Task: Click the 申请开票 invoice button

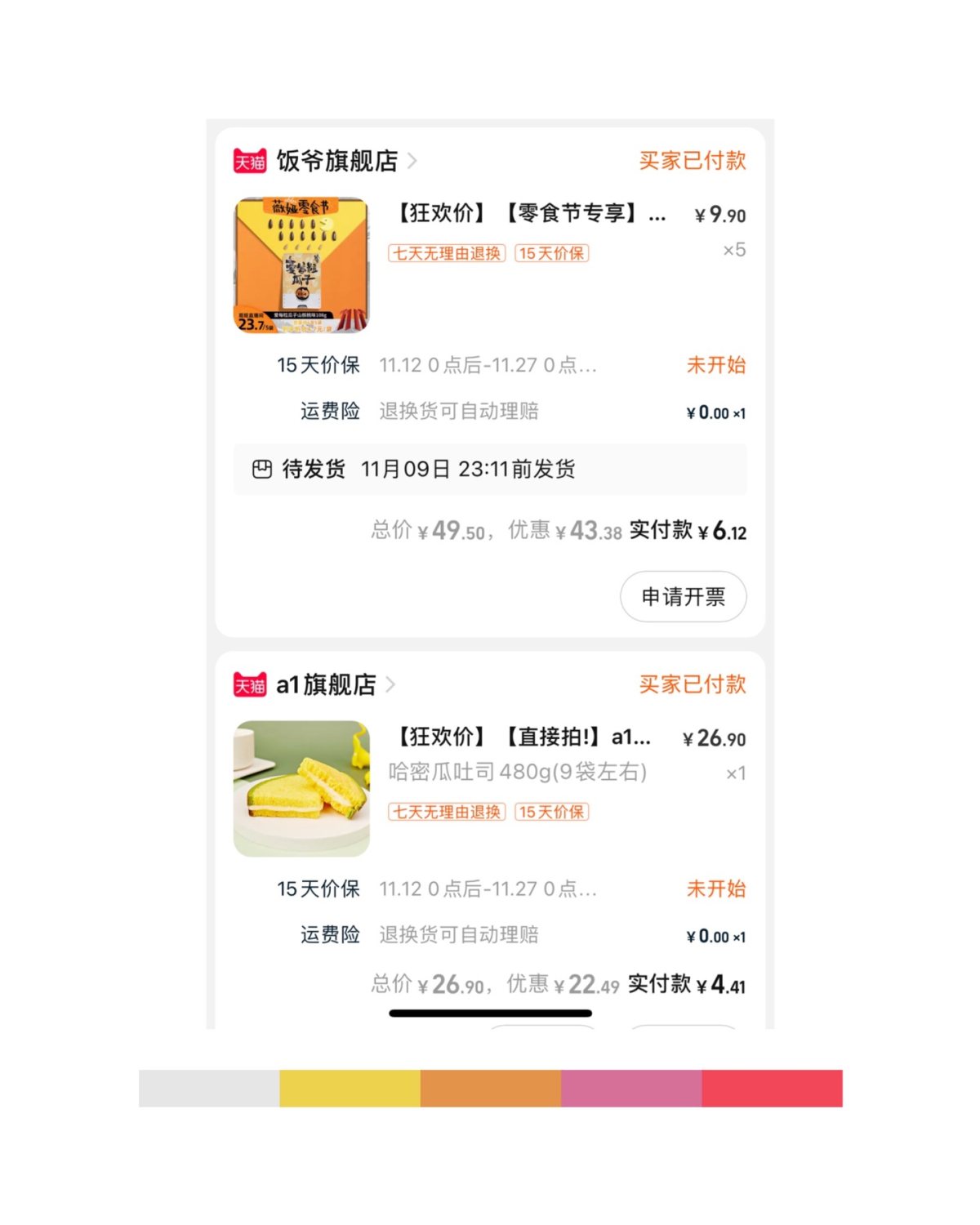Action: point(684,597)
